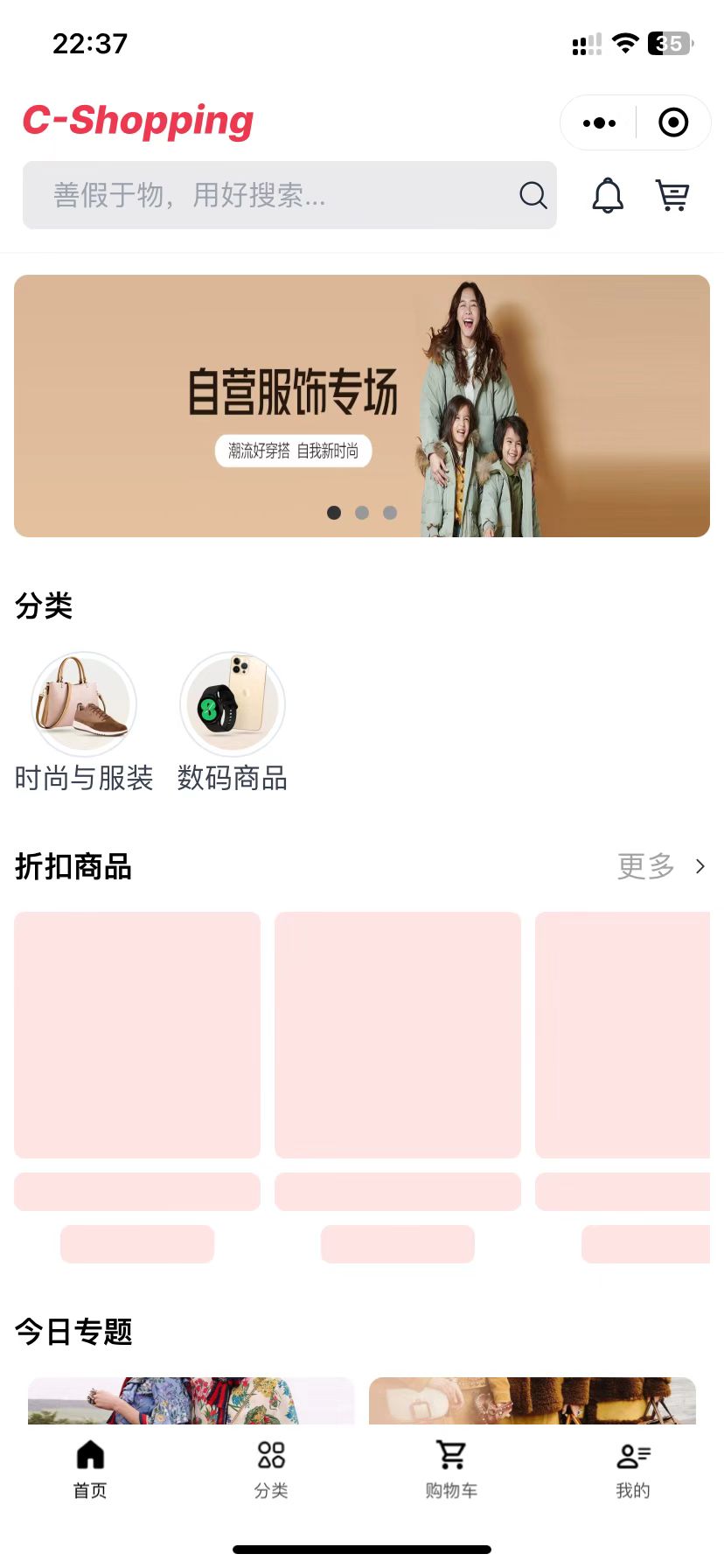
Task: Open the search box 善假于物，用好搜索
Action: 289,195
